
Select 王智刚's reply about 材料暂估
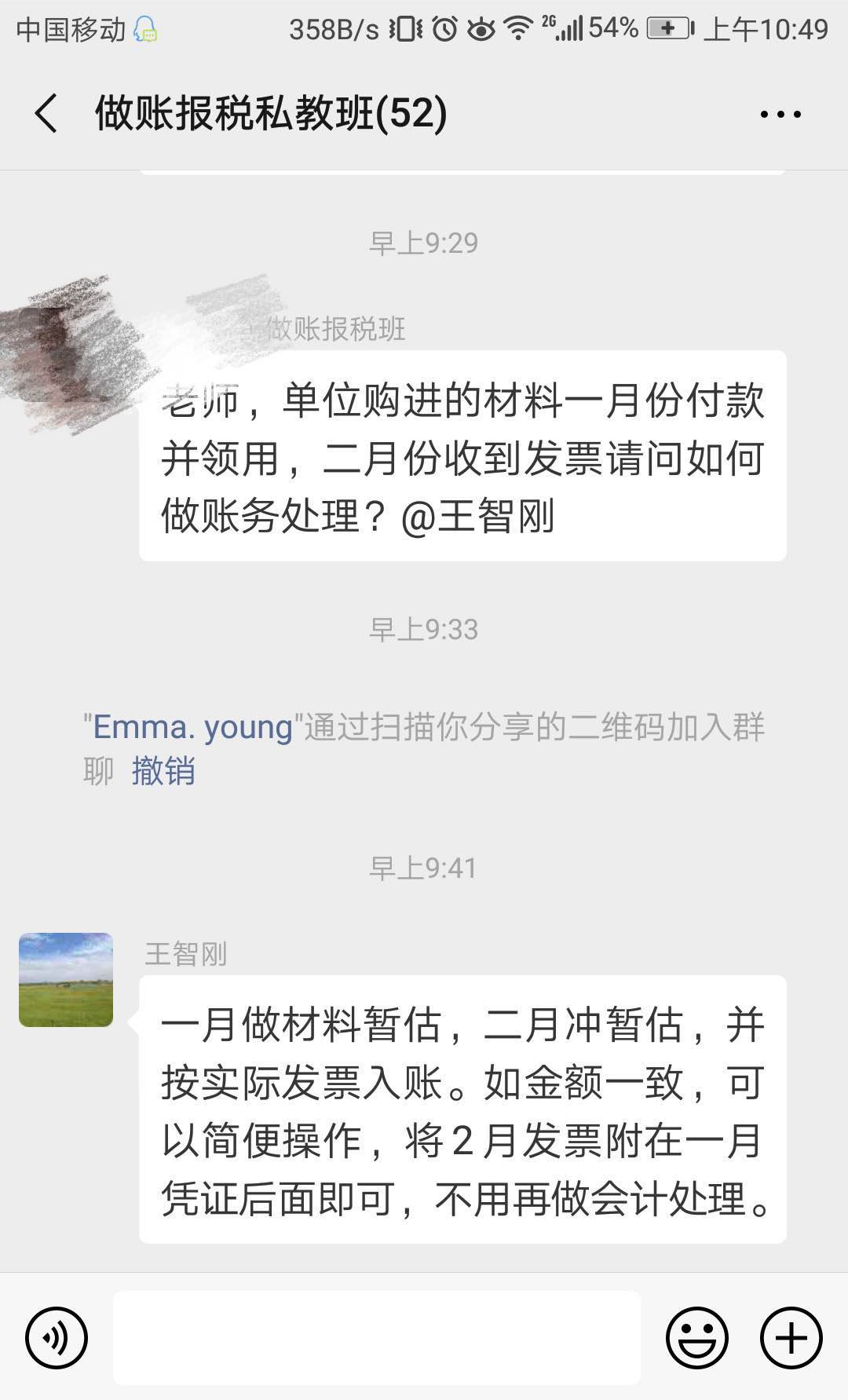click(463, 1115)
